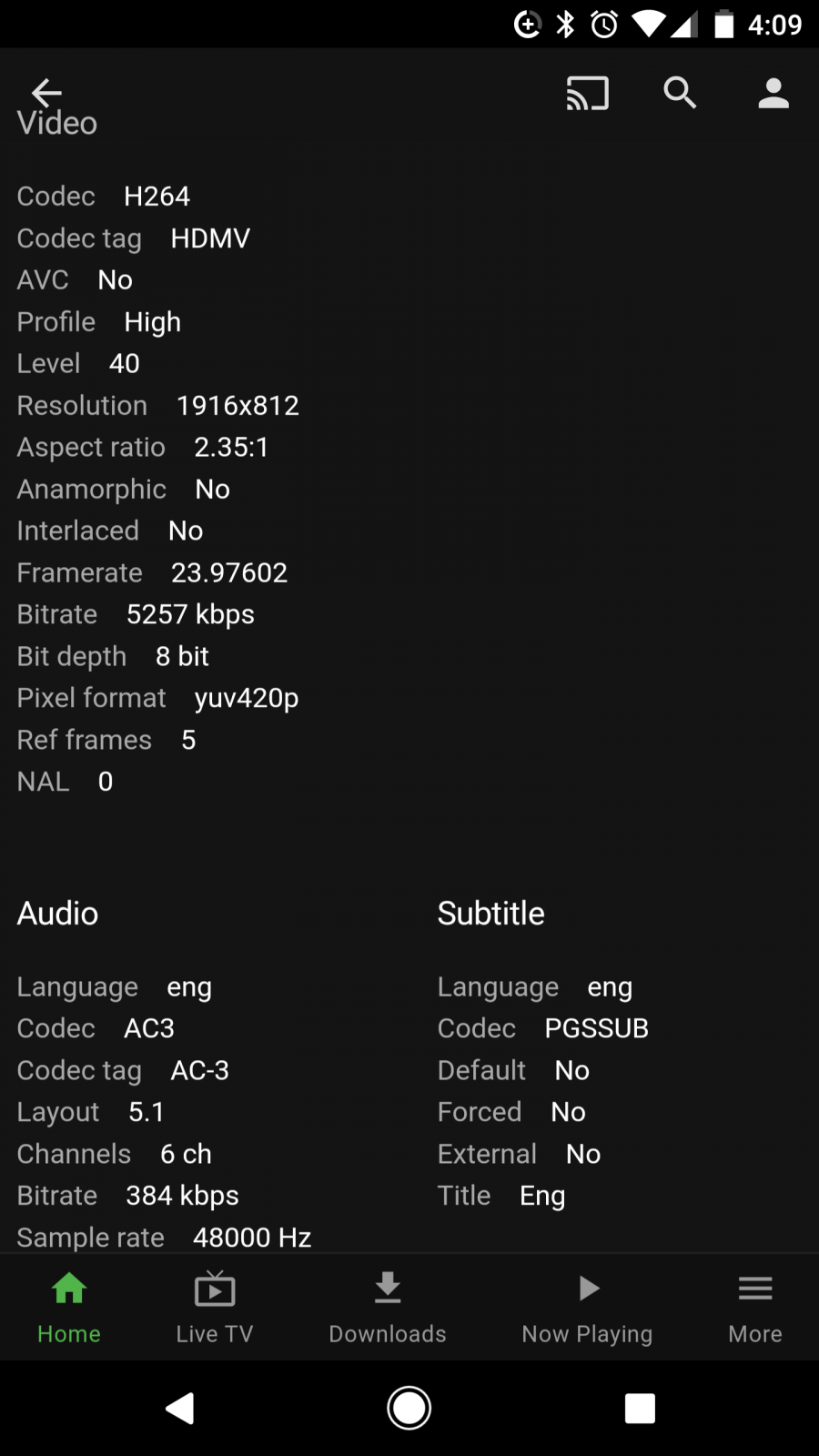Tap the system back button

tap(180, 1409)
